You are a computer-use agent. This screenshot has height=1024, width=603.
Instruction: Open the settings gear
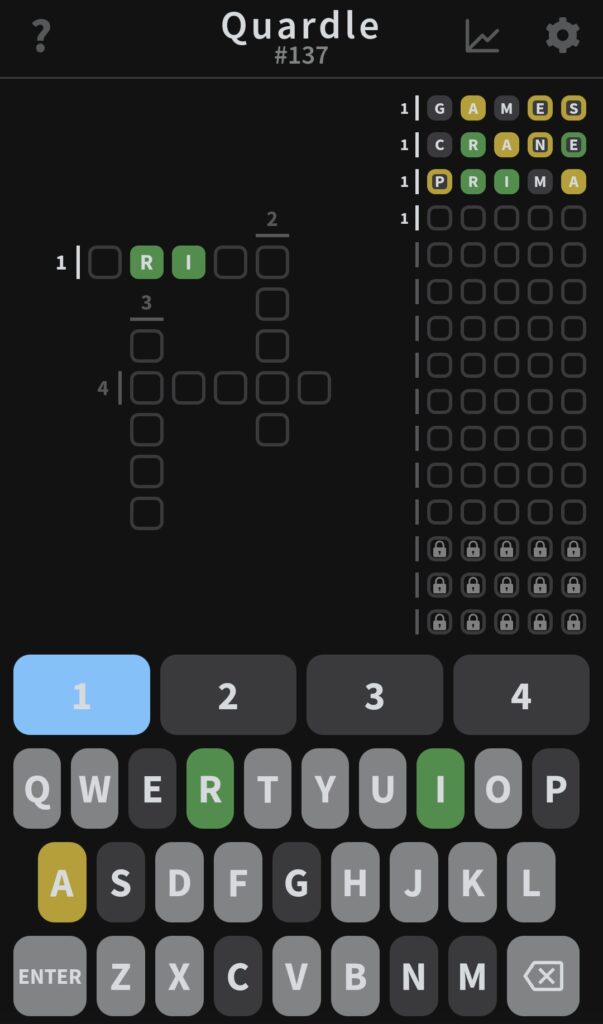[562, 36]
